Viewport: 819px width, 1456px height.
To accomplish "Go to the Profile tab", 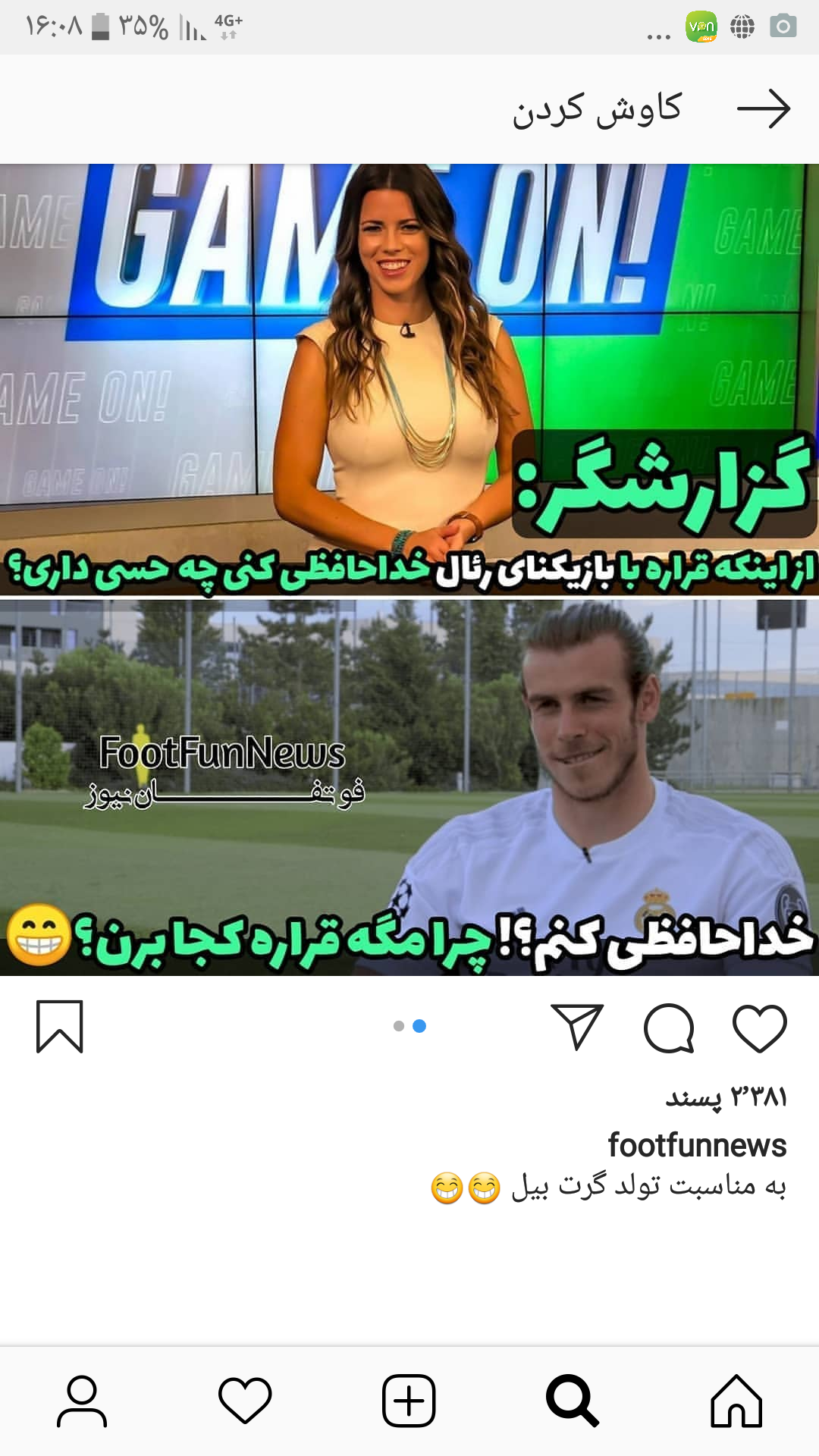I will pos(82,1401).
